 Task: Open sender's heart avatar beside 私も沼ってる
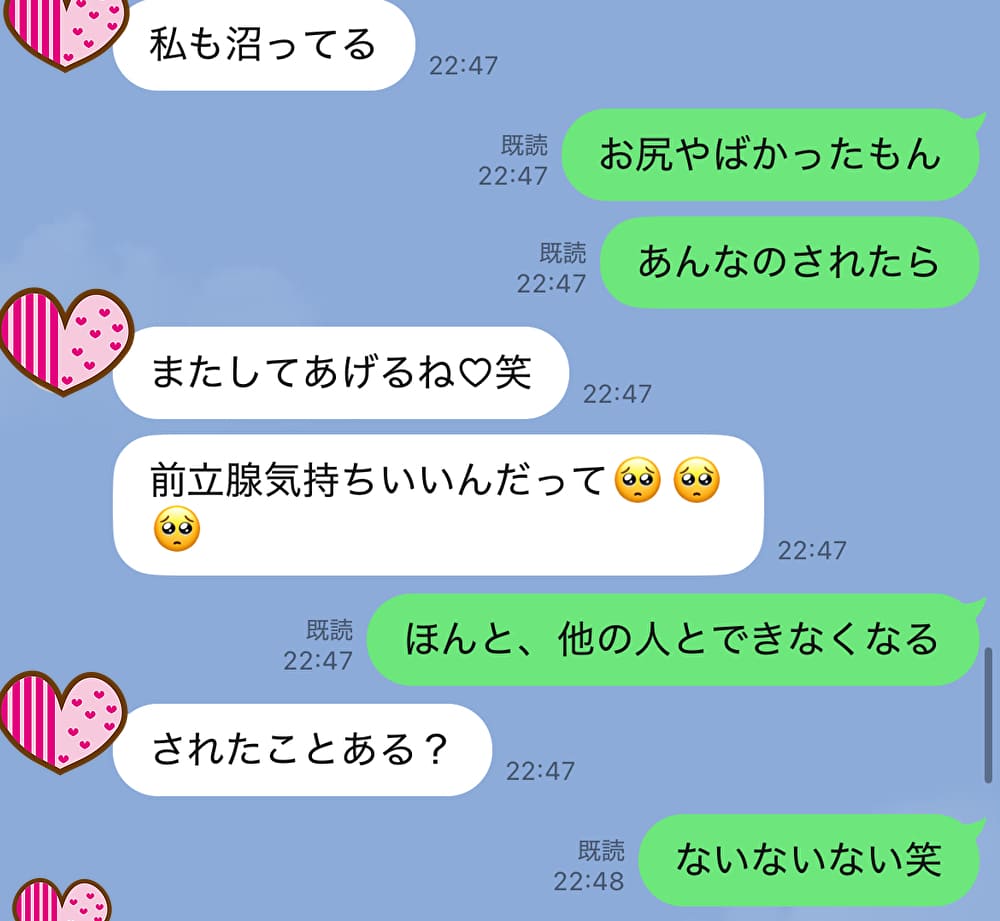click(65, 30)
